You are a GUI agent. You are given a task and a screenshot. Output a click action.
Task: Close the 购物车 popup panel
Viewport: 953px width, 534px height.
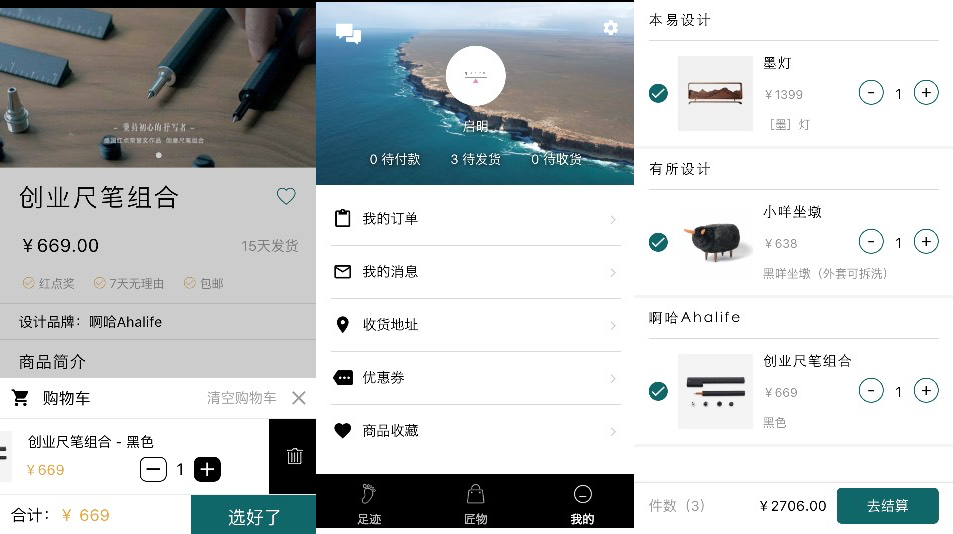[x=299, y=398]
